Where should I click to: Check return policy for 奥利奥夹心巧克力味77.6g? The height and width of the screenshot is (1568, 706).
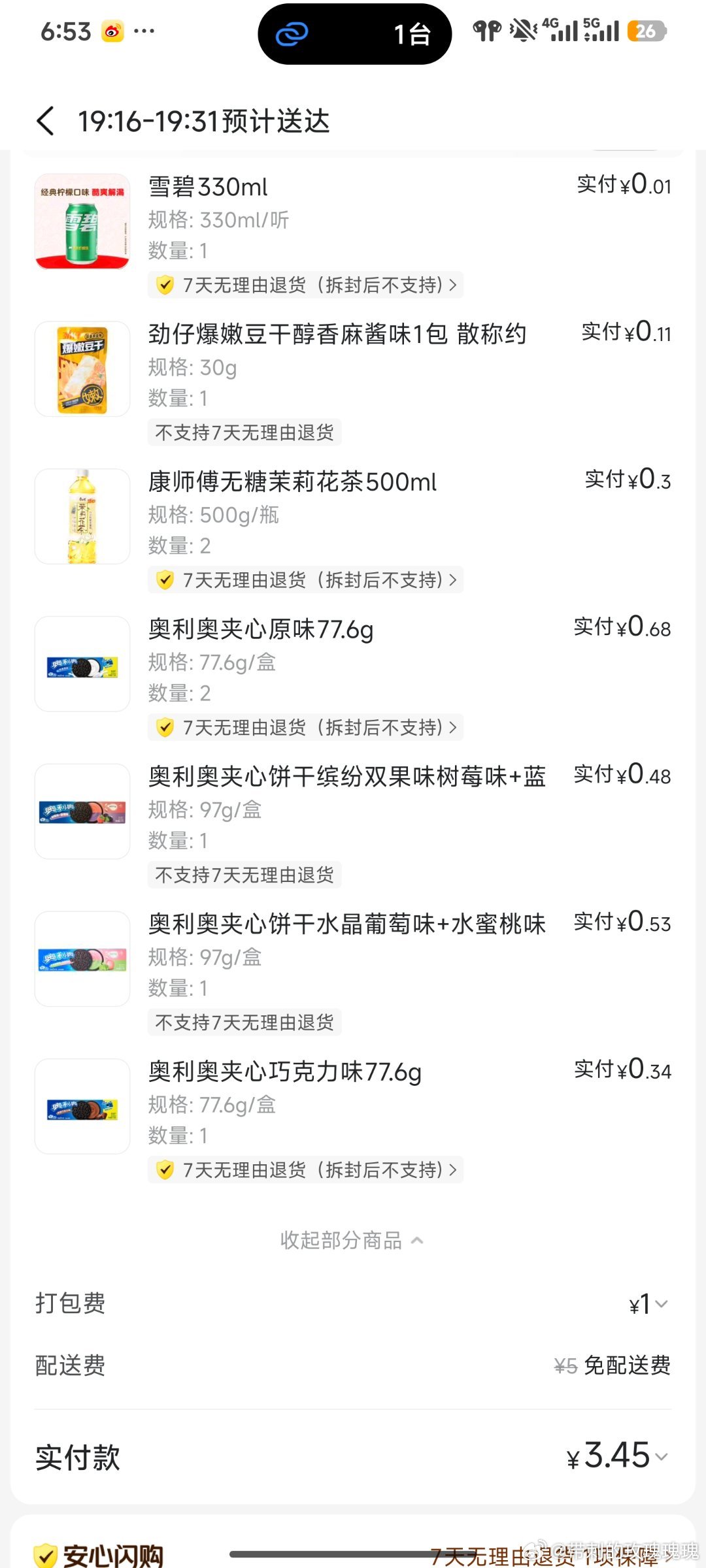pos(306,1170)
